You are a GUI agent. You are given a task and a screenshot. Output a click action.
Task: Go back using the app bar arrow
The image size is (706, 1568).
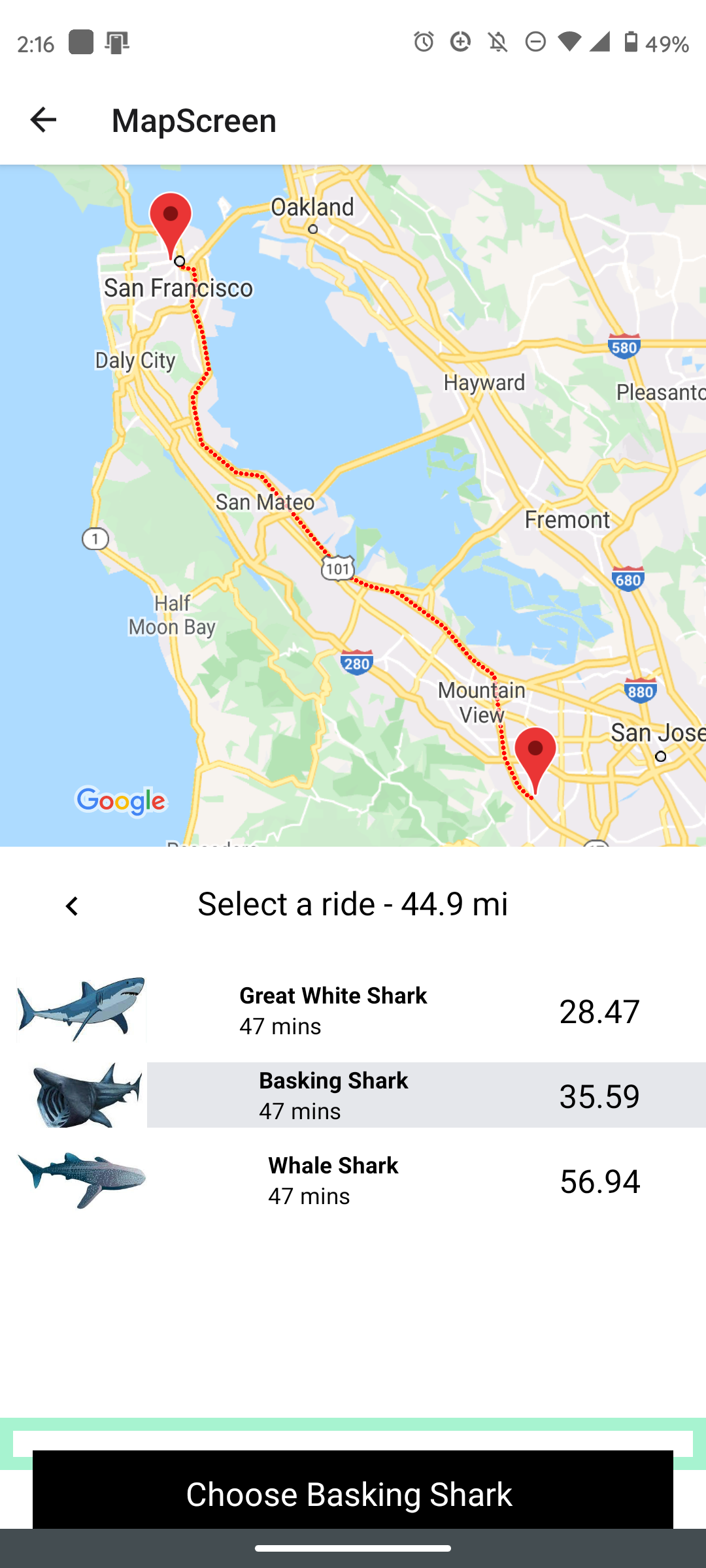(43, 120)
